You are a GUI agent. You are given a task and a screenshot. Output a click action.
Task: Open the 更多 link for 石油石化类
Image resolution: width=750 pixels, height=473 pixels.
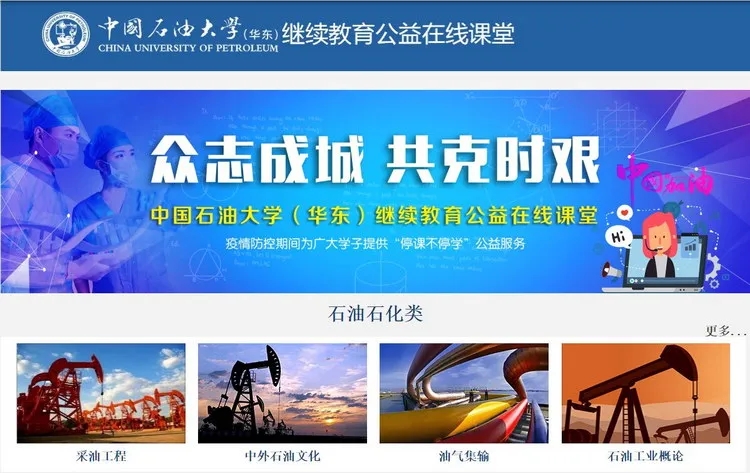click(x=724, y=331)
